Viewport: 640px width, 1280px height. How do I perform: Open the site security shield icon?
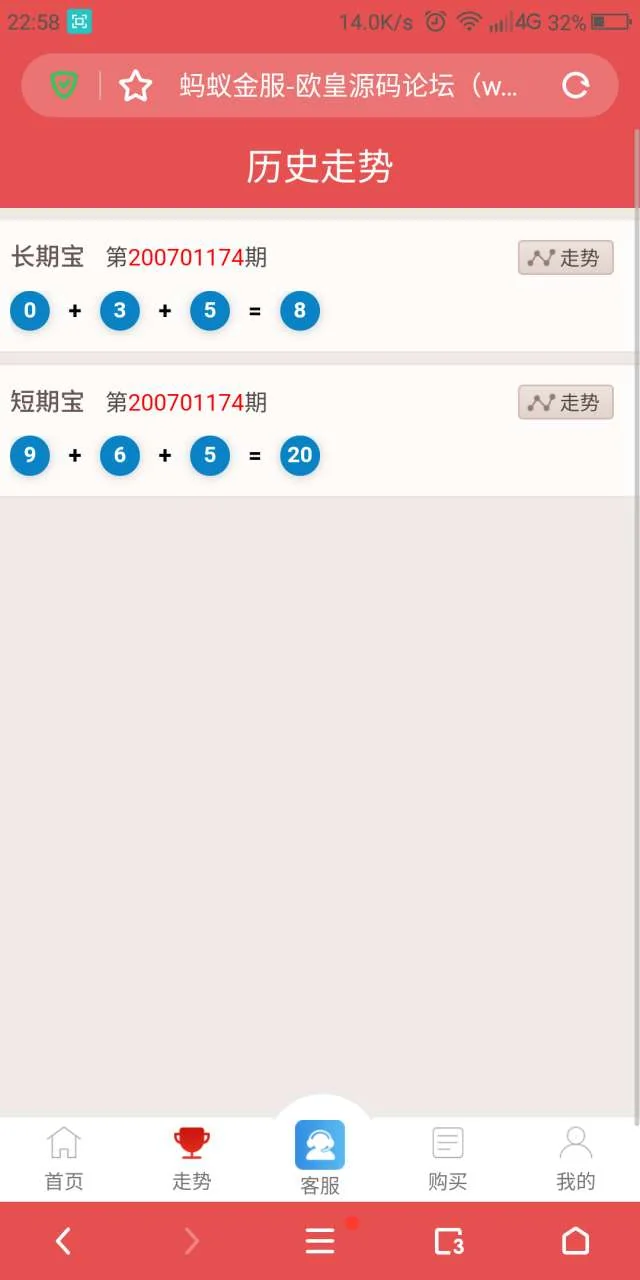pos(64,86)
